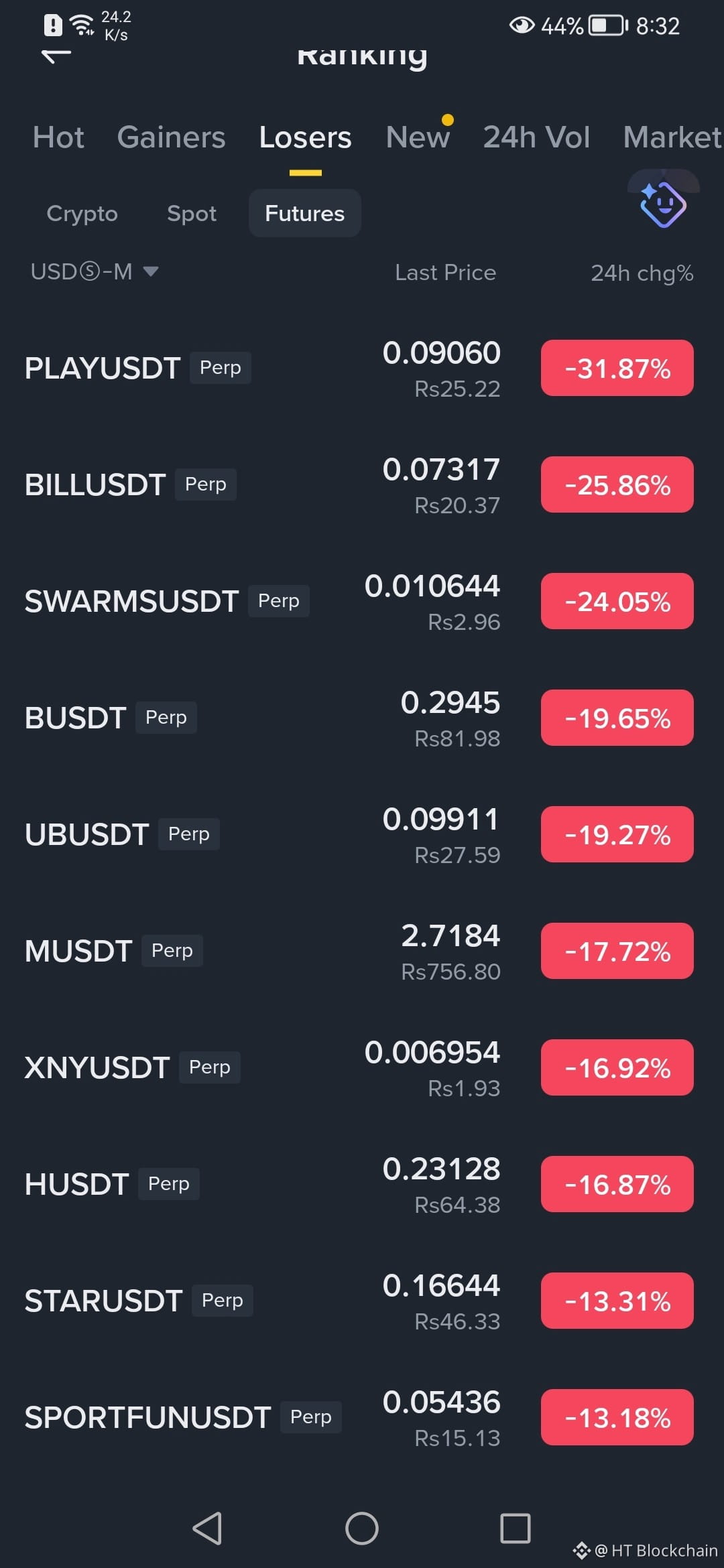Open the New tab
This screenshot has height=1568, width=724.
point(418,137)
